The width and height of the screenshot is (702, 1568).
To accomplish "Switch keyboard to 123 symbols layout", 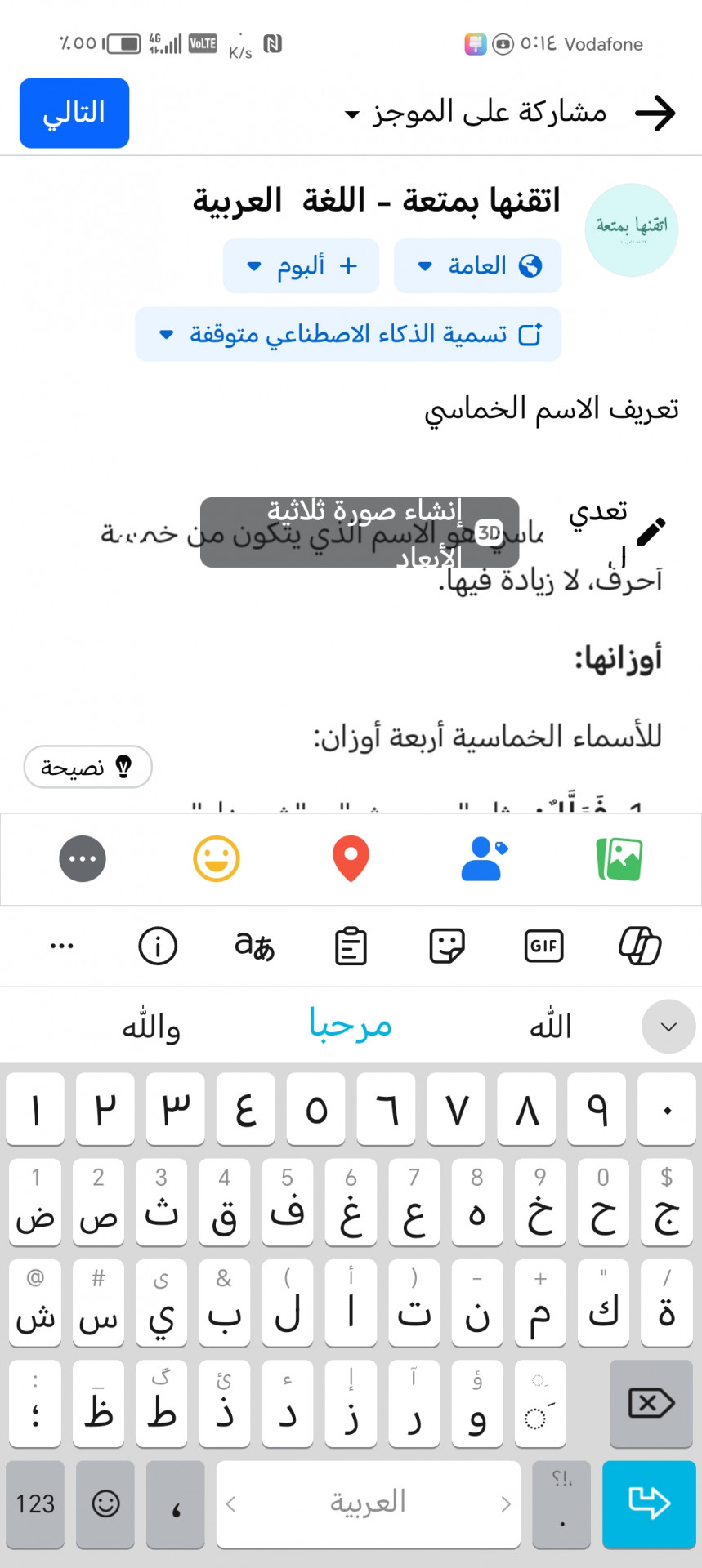I will pyautogui.click(x=35, y=1503).
